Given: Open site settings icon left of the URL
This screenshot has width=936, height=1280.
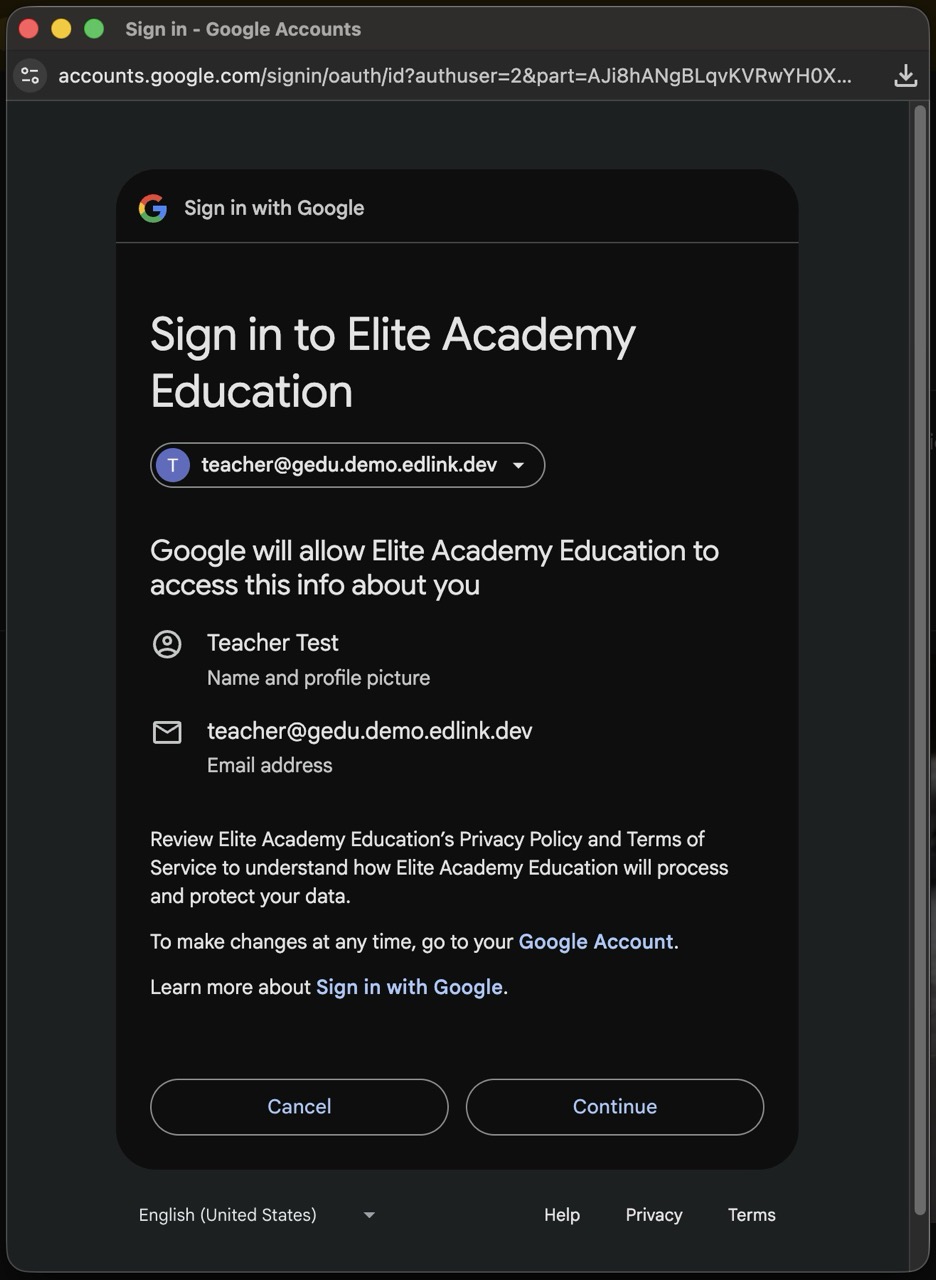Looking at the screenshot, I should tap(30, 75).
